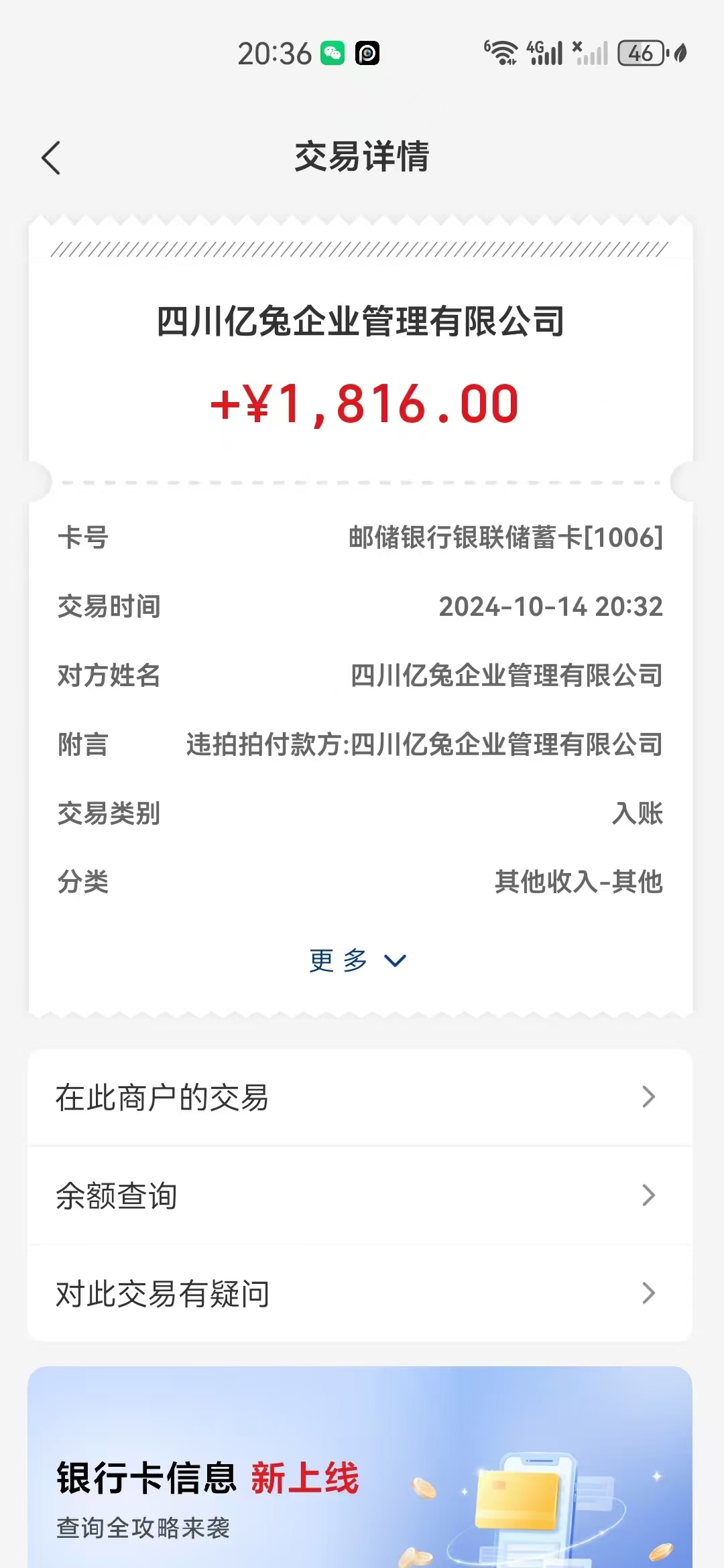Open 对此交易有疑问
Screen dimensions: 724x1568
click(x=360, y=1293)
